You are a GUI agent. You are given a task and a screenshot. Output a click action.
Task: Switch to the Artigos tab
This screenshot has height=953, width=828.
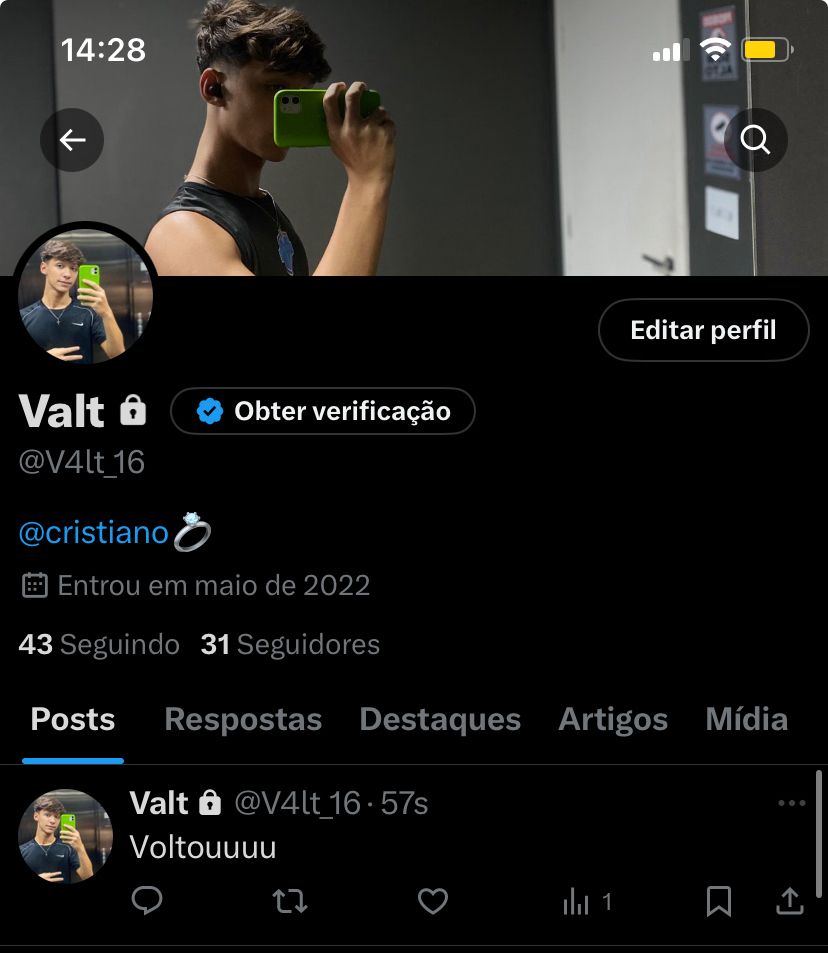613,720
